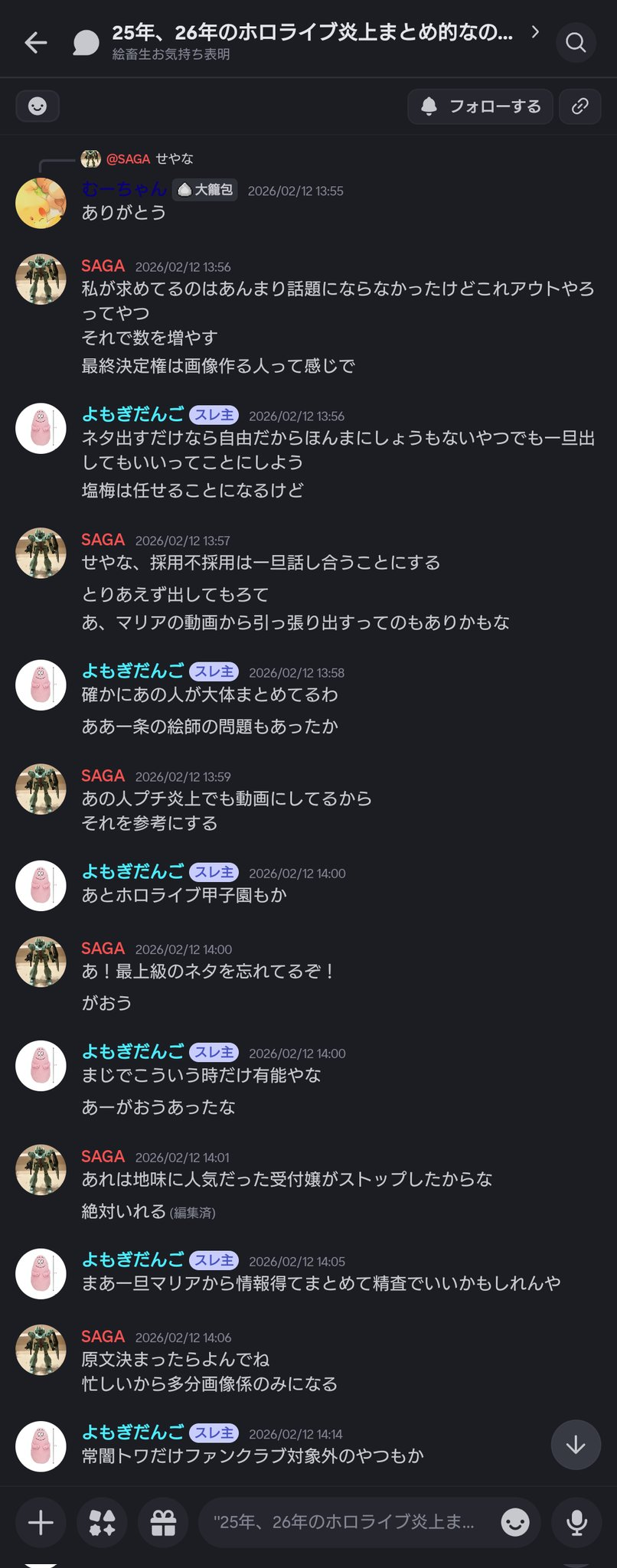Open むーちゃん's profile avatar
Viewport: 617px width, 1568px height.
[x=41, y=203]
